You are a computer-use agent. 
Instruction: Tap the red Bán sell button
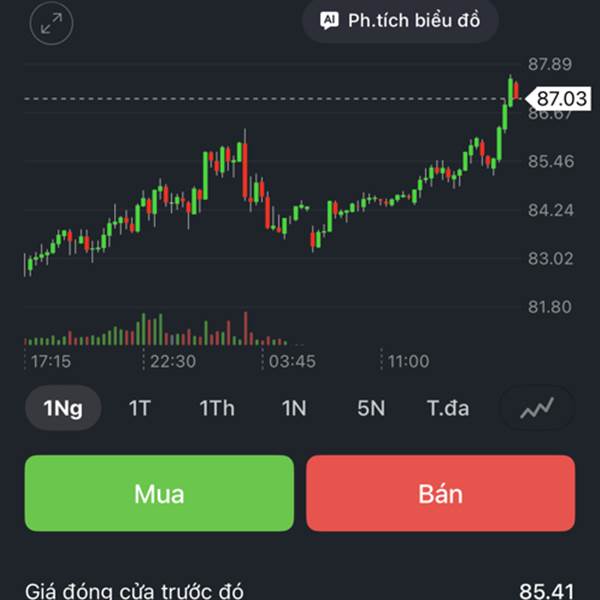pyautogui.click(x=440, y=493)
